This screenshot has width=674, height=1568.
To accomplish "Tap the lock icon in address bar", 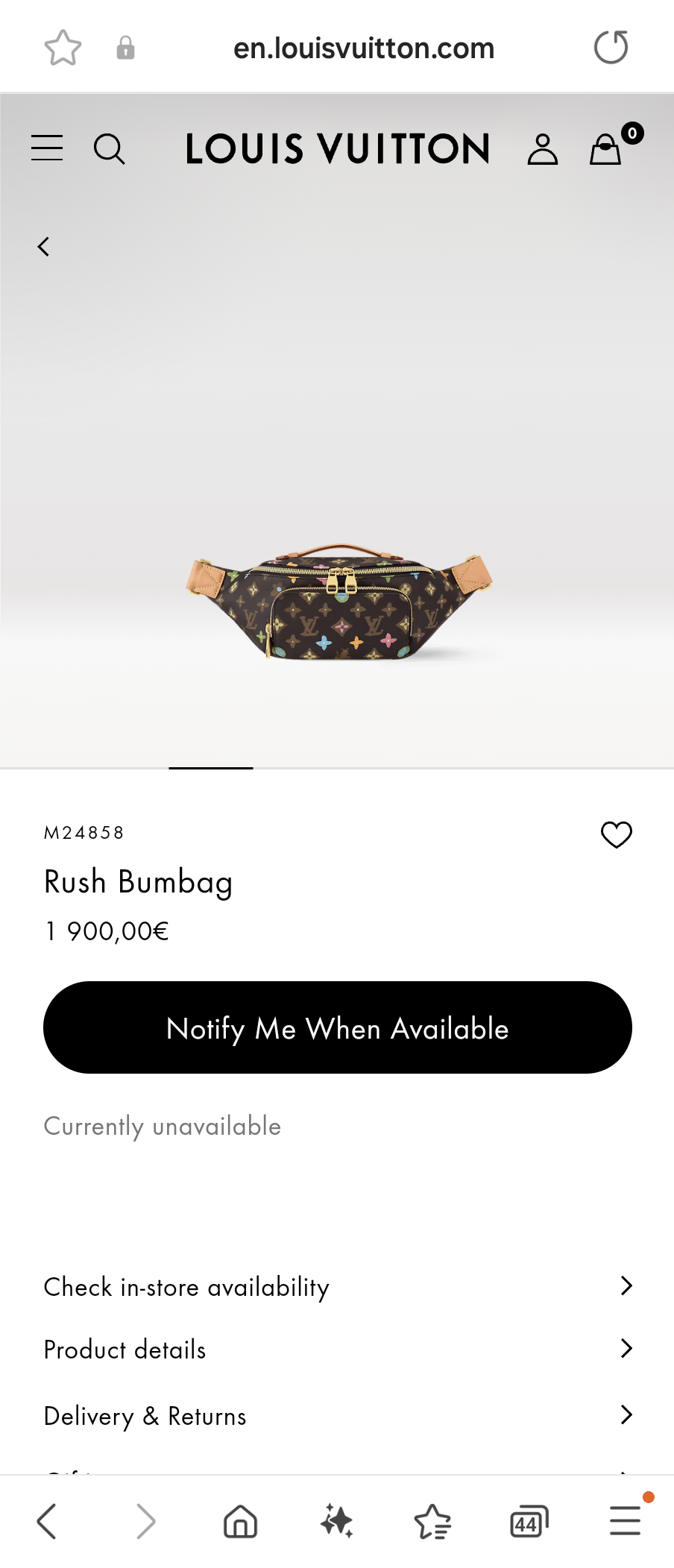I will [125, 47].
